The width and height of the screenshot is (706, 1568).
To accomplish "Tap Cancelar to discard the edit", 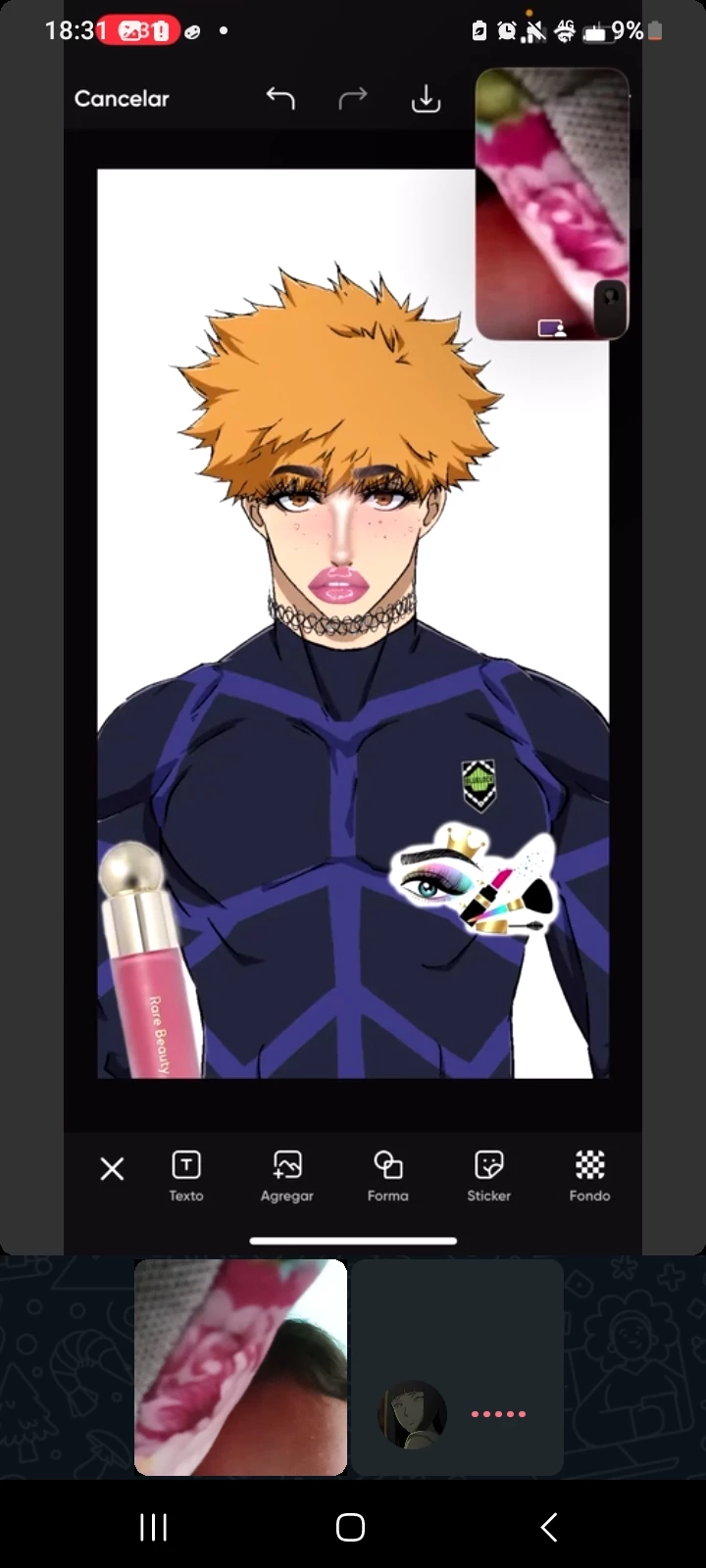I will [122, 99].
